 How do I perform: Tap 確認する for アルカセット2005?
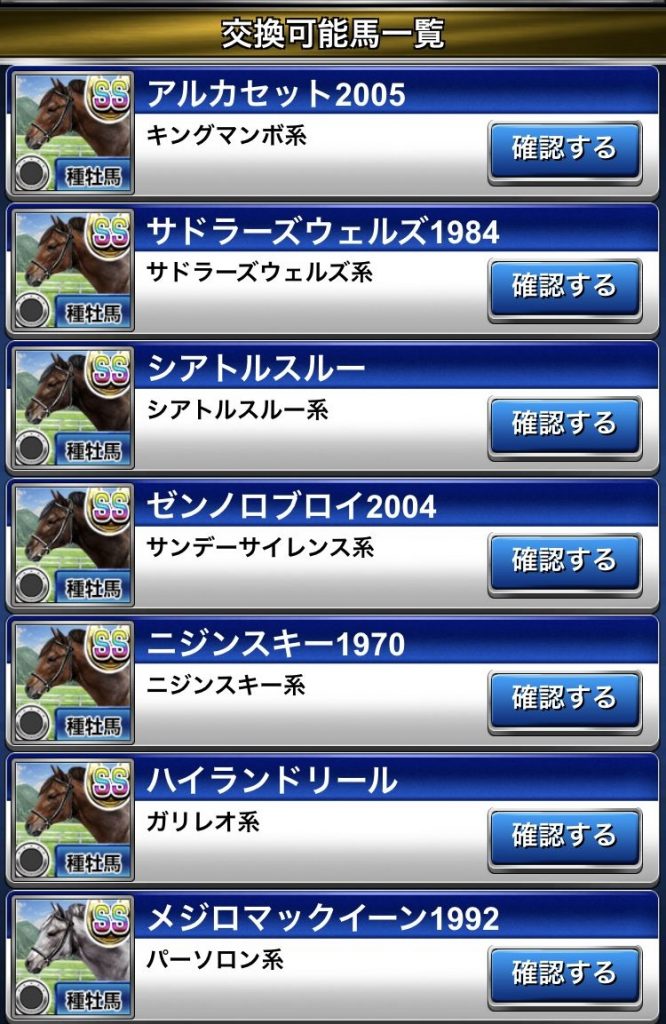(564, 150)
